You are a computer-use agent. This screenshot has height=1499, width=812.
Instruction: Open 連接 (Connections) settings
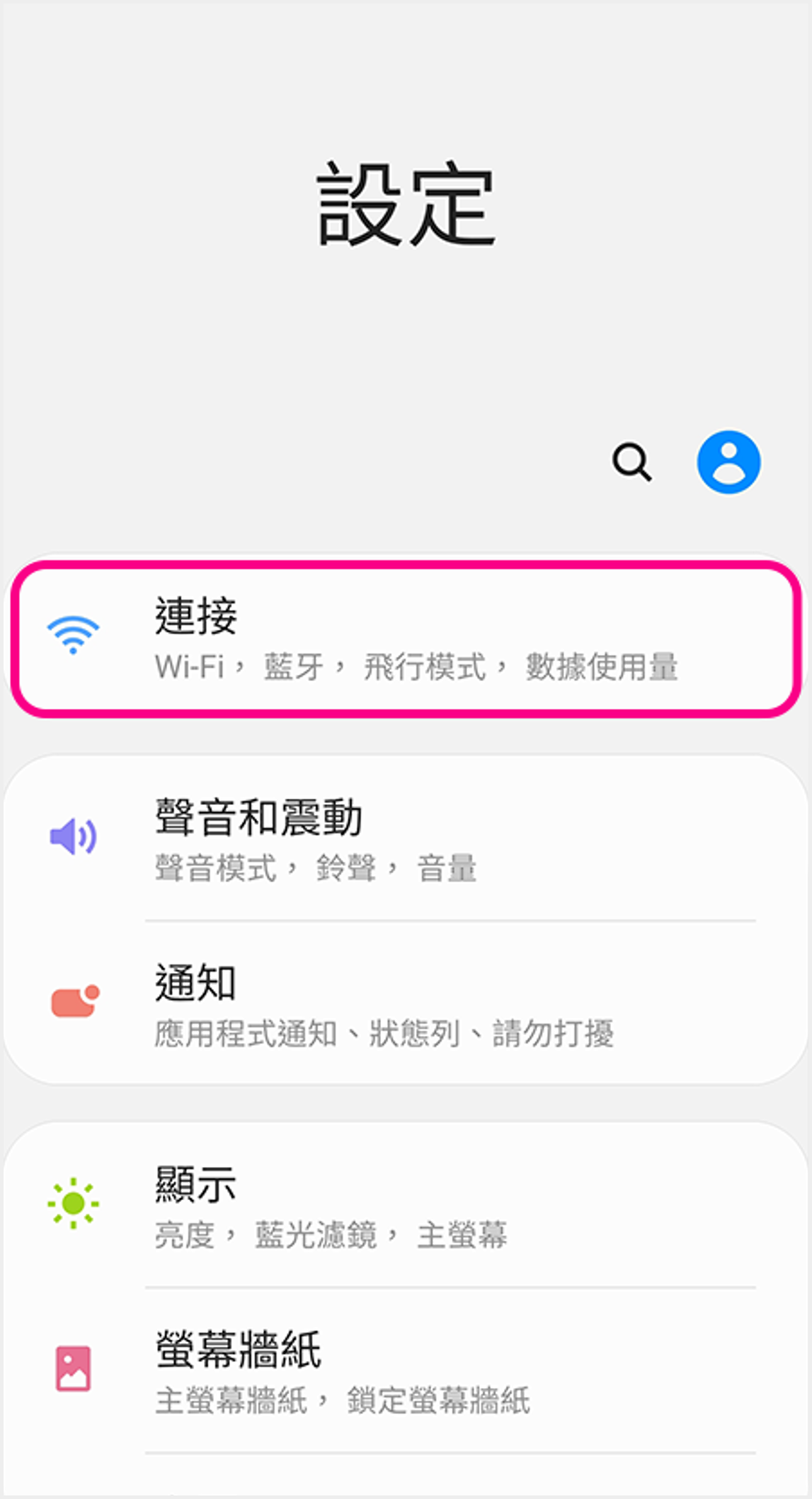coord(406,639)
